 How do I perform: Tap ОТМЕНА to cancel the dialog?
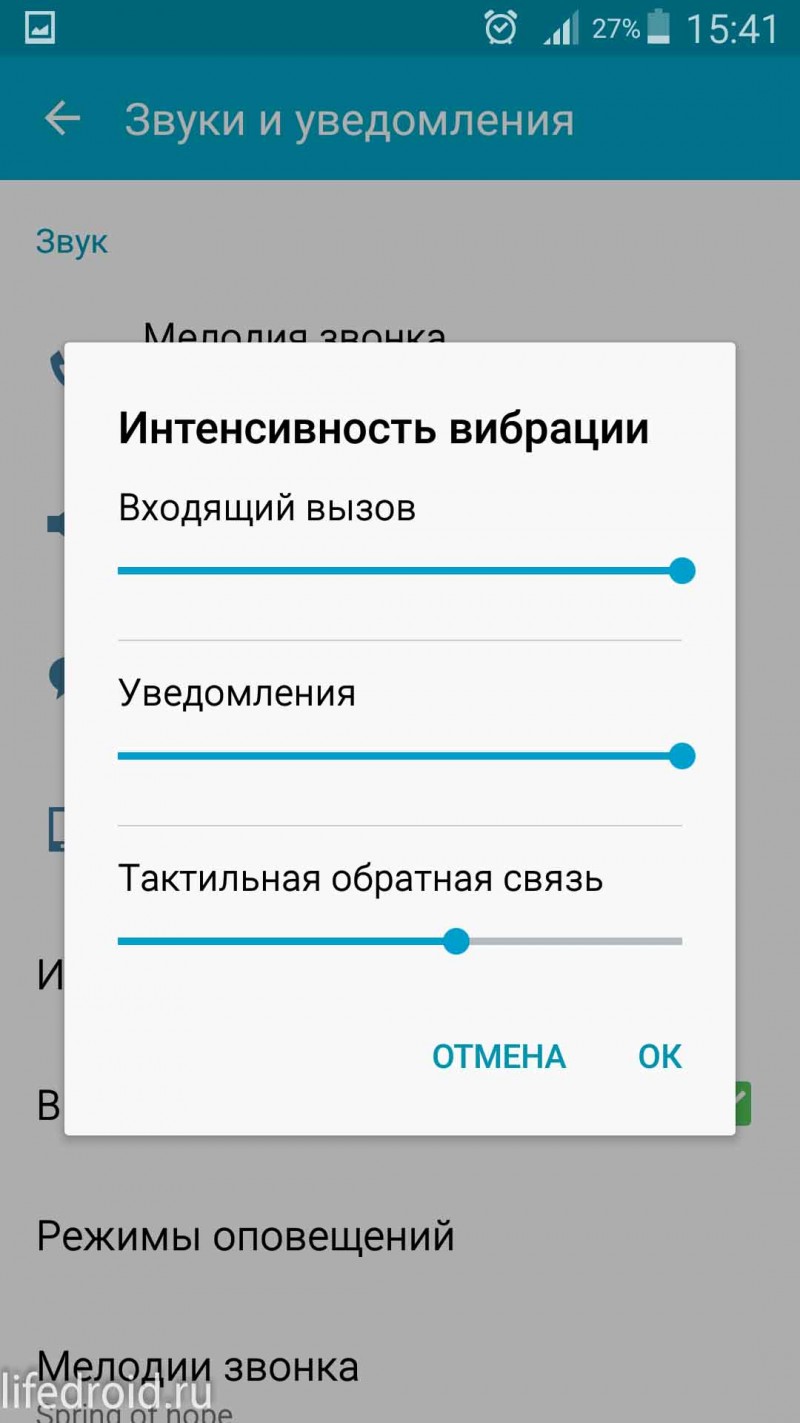click(499, 1056)
